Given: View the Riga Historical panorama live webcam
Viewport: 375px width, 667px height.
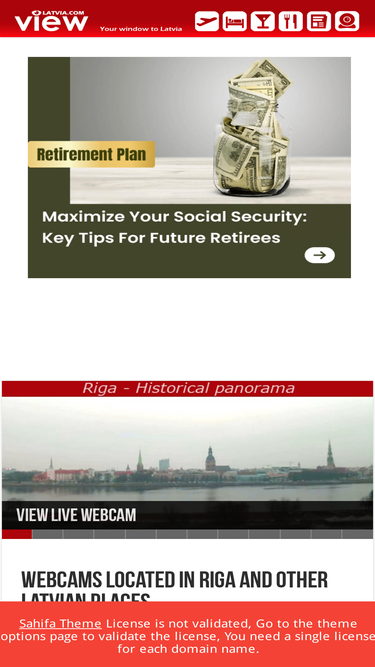Looking at the screenshot, I should [76, 515].
